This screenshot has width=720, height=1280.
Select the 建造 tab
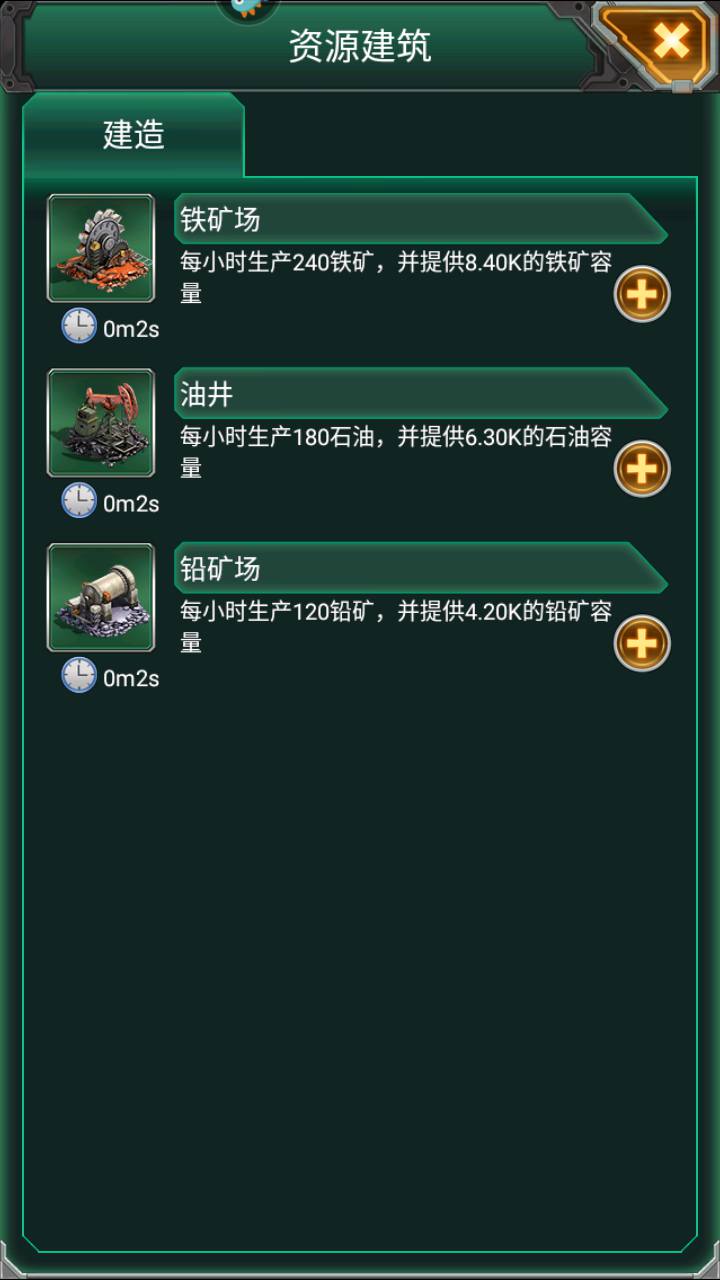coord(134,135)
